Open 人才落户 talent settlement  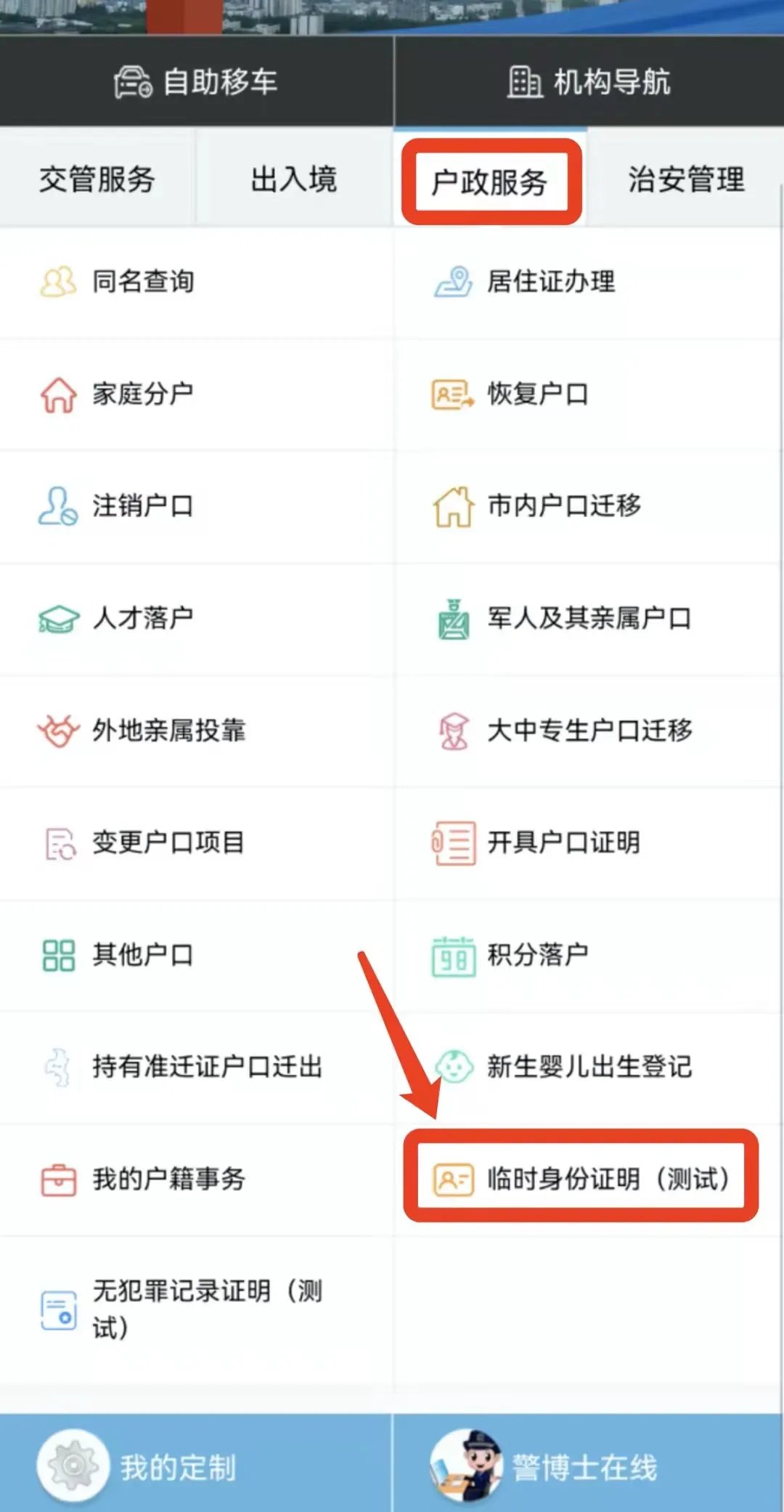(142, 618)
